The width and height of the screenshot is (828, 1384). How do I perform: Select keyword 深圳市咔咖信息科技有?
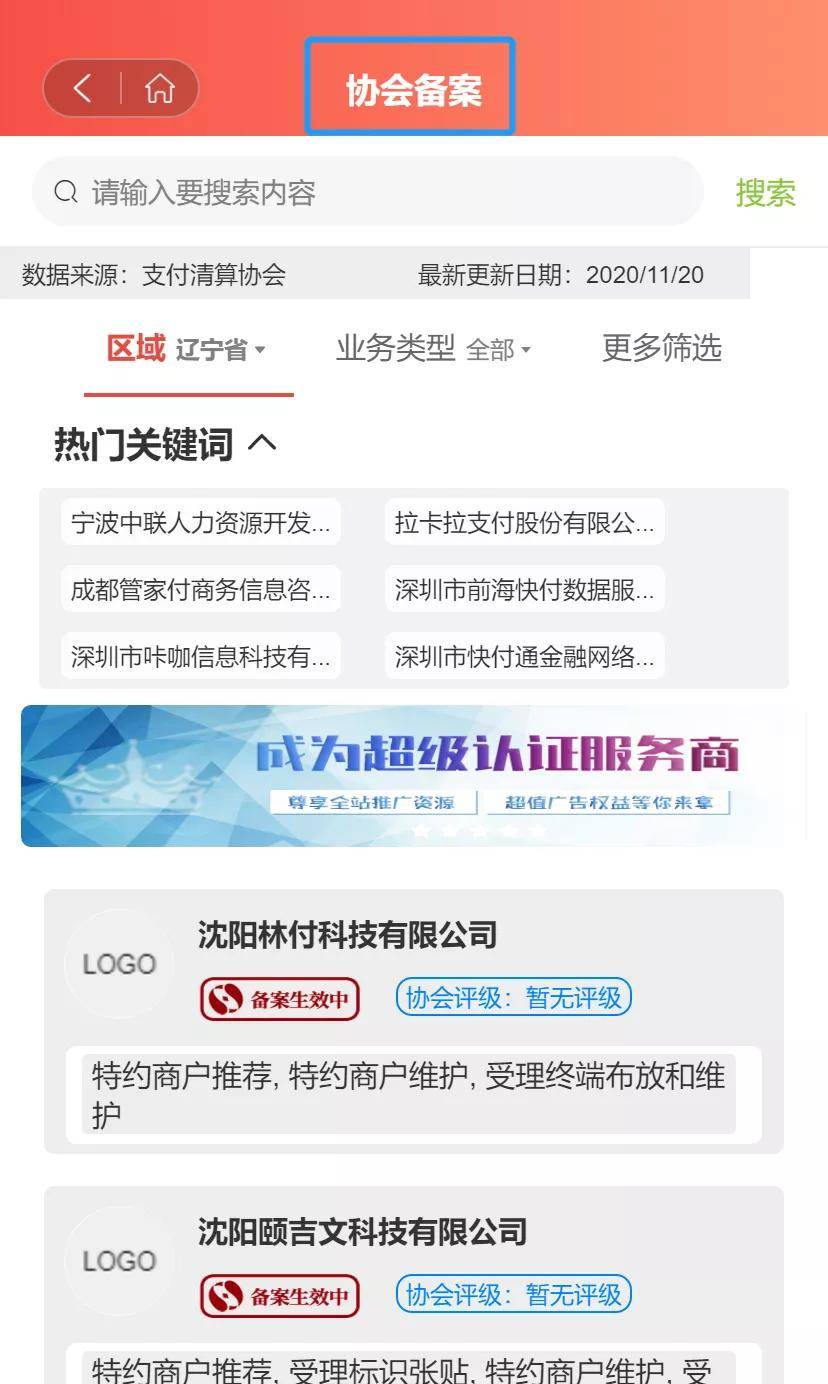click(200, 657)
